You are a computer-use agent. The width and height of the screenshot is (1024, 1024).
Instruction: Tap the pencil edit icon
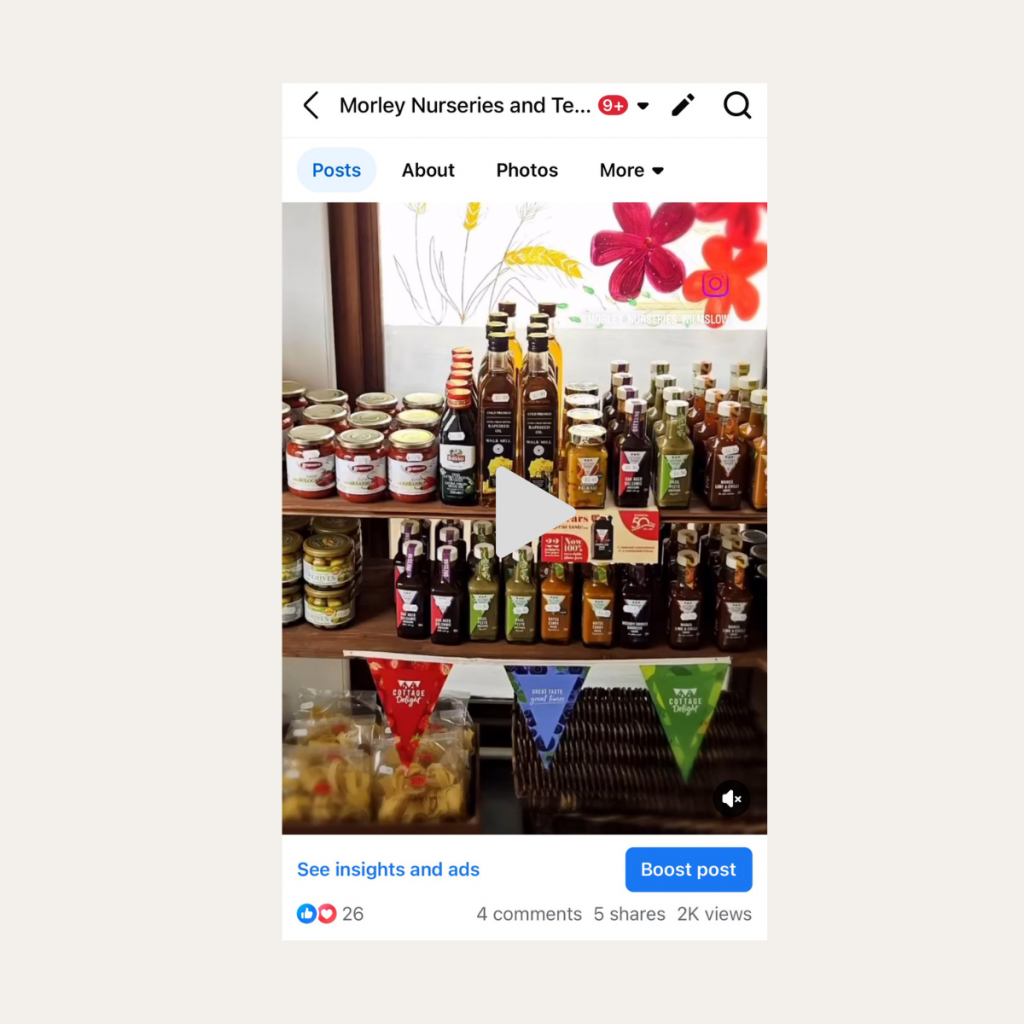(x=683, y=105)
